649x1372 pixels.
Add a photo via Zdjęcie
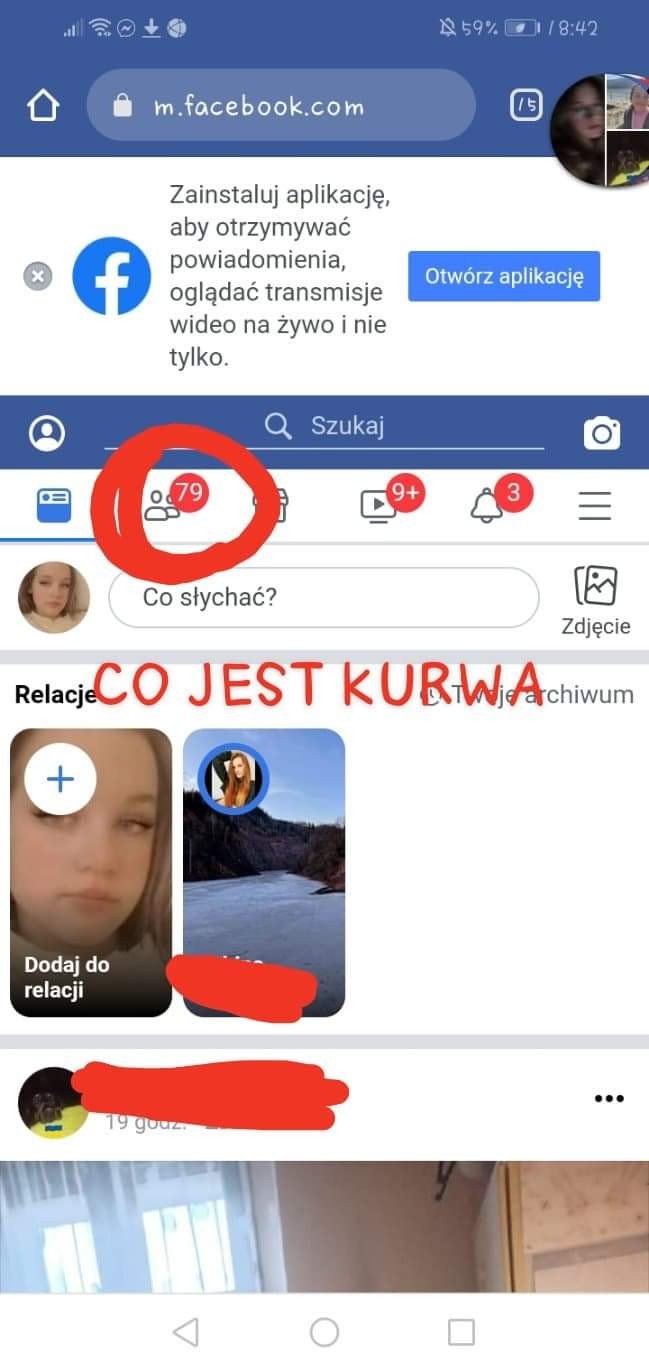[x=595, y=600]
